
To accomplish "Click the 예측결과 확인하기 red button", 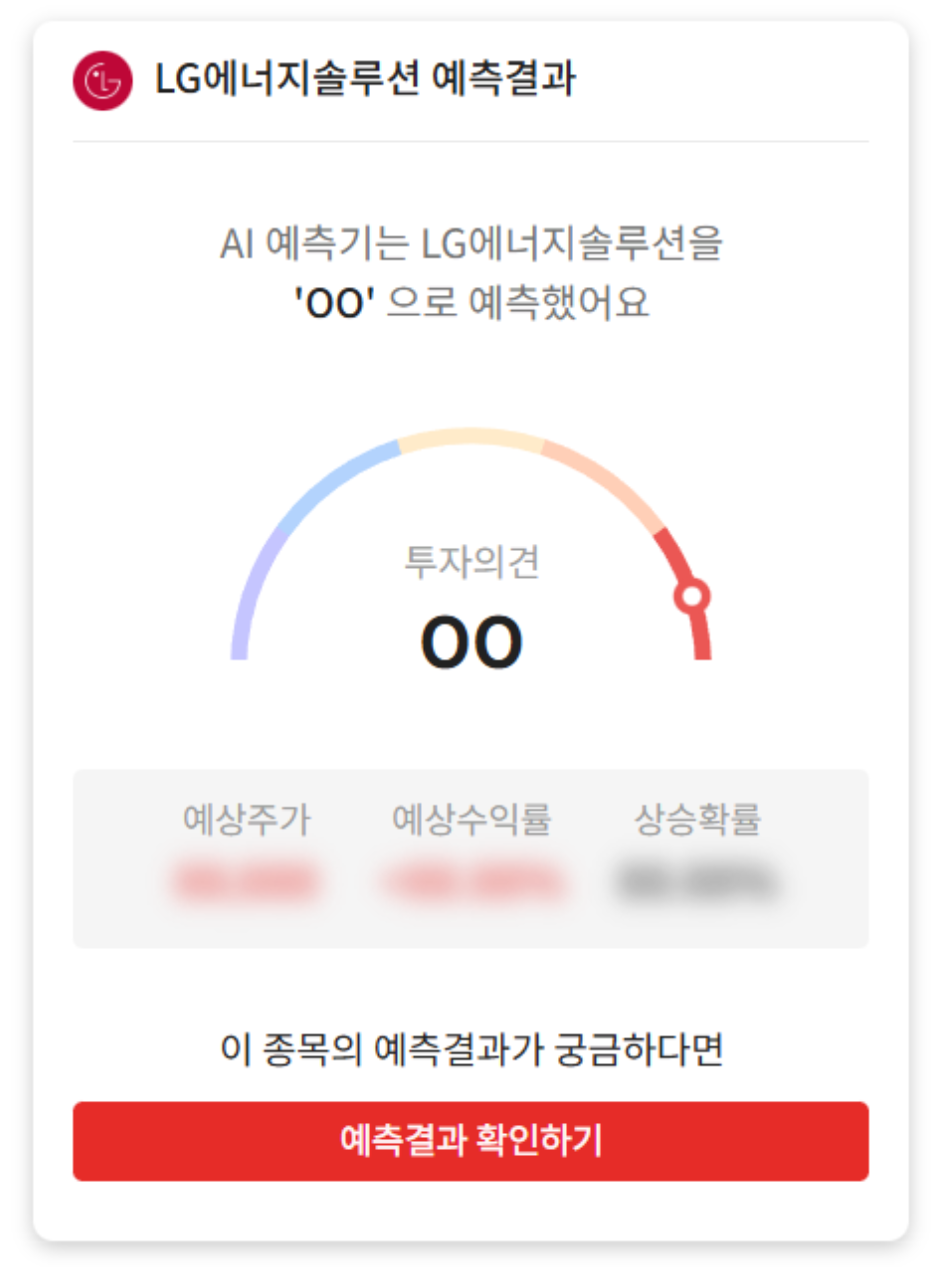I will (468, 1141).
